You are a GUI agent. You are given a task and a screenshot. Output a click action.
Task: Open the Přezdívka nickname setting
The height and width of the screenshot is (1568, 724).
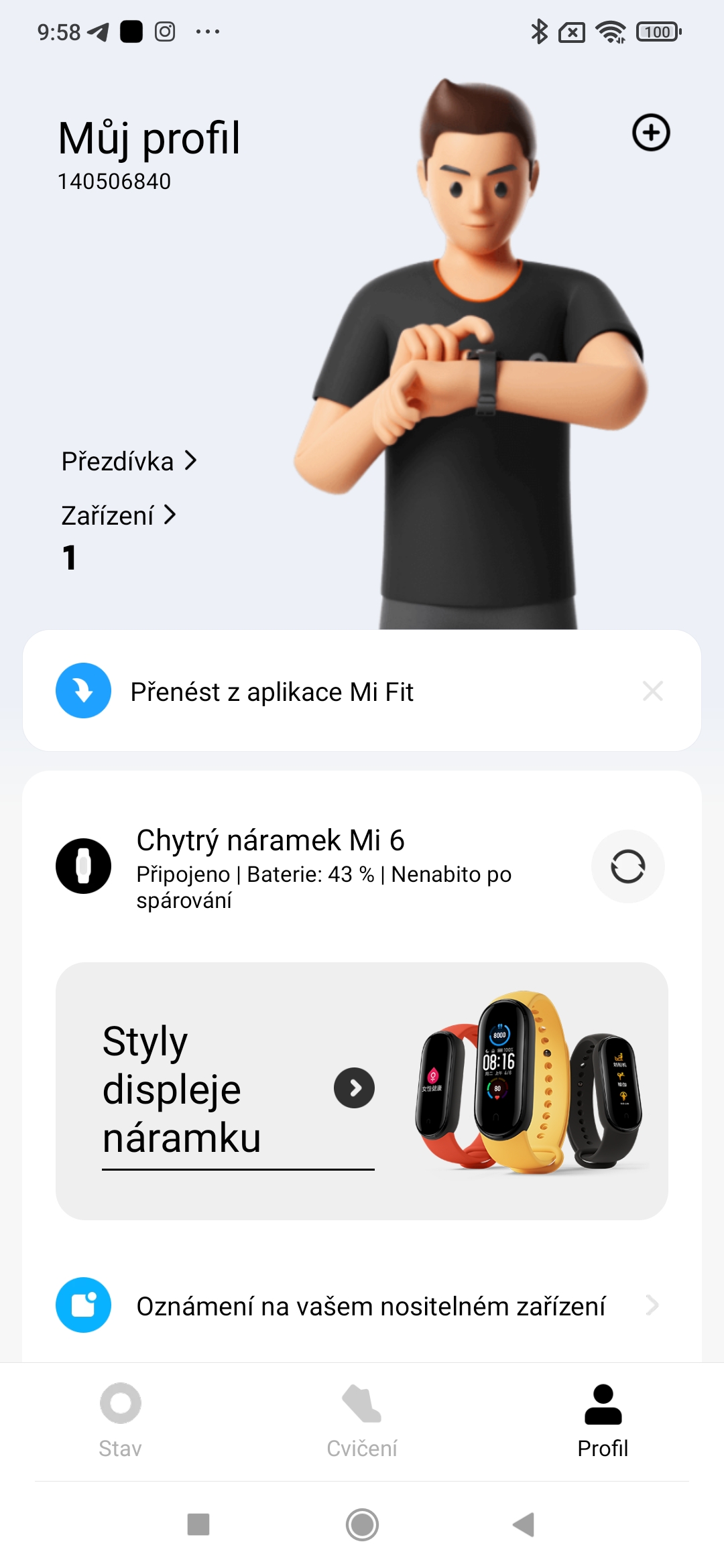tap(129, 462)
